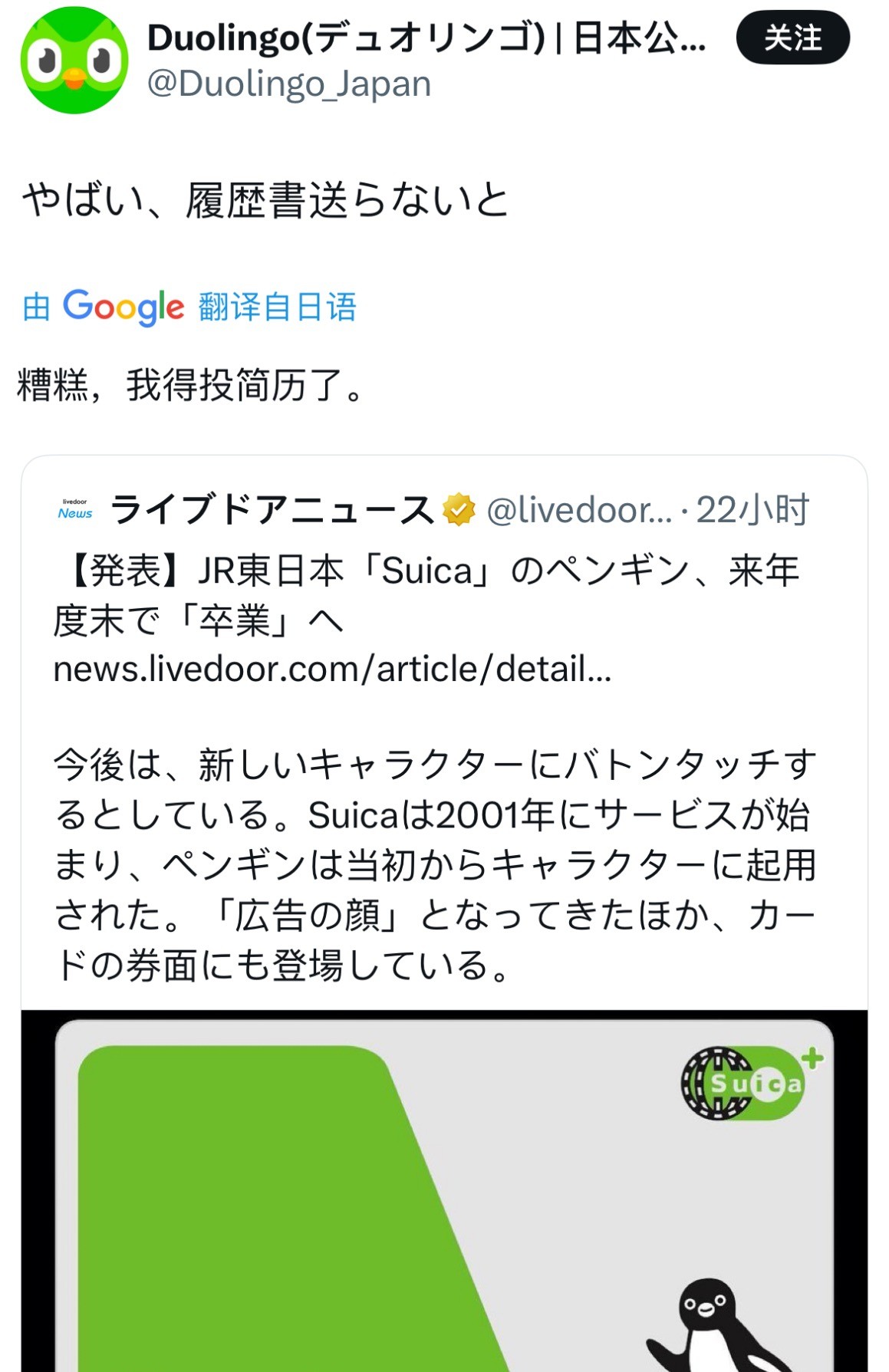Image resolution: width=889 pixels, height=1372 pixels.
Task: View the Suica card image
Action: (444, 1191)
